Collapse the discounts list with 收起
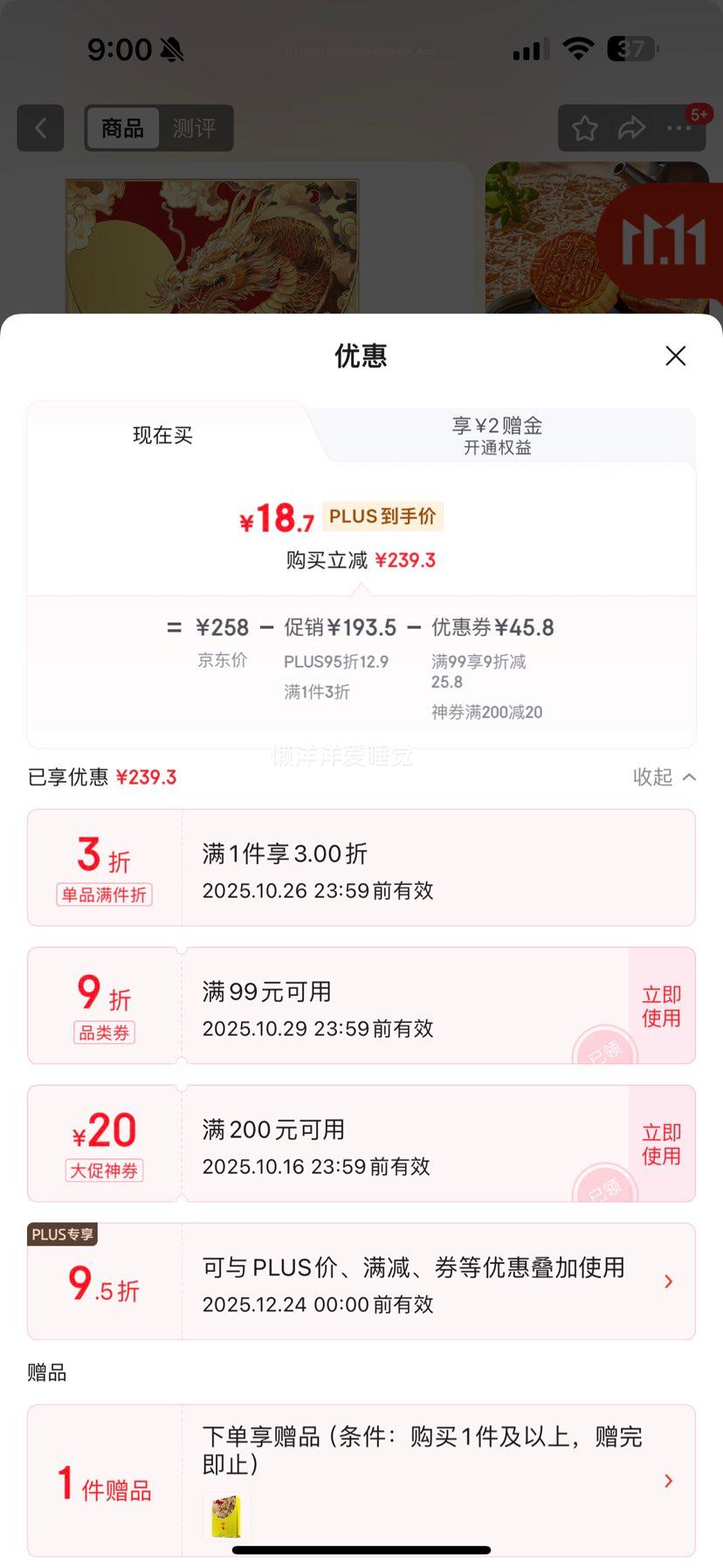 [664, 777]
